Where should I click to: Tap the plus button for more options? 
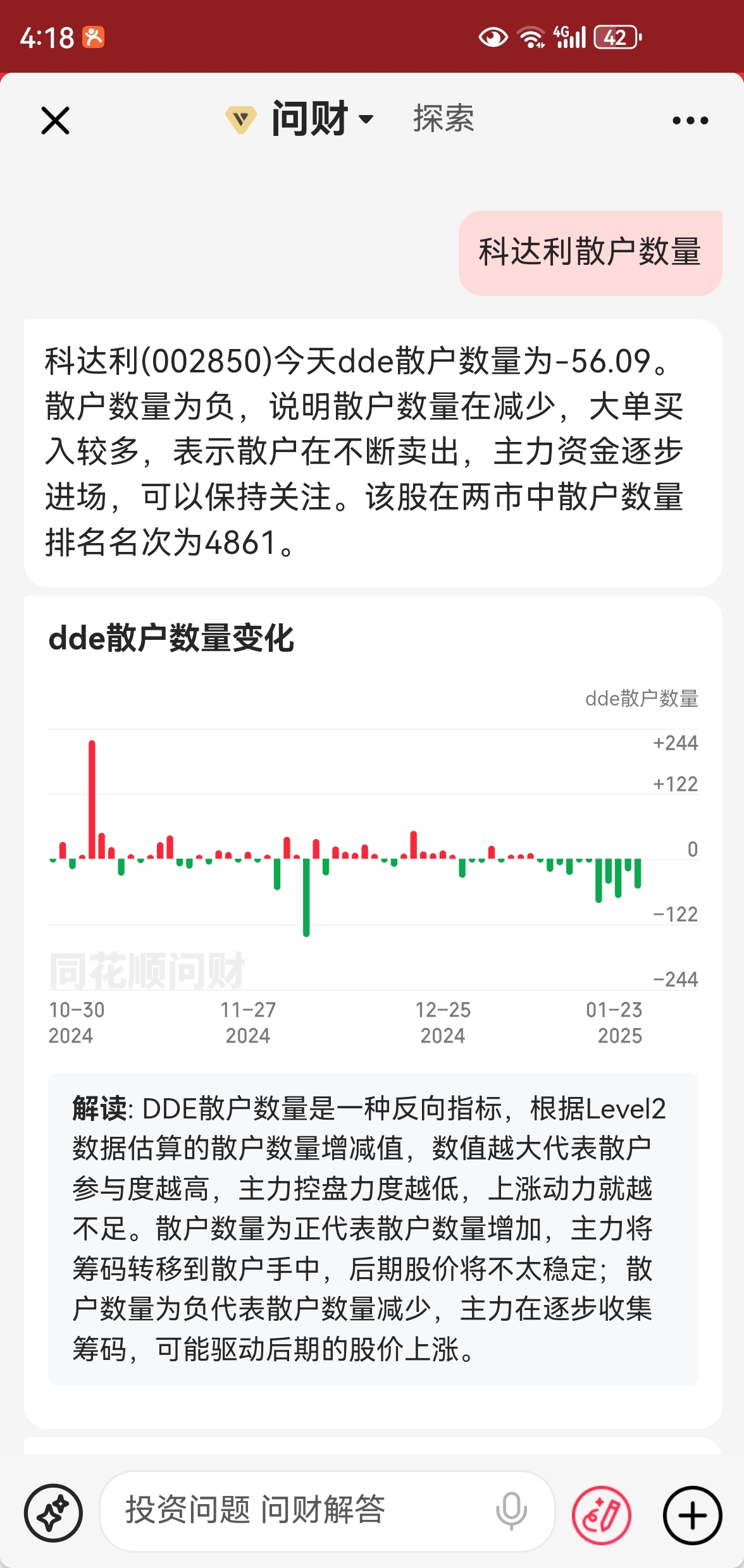point(693,1515)
